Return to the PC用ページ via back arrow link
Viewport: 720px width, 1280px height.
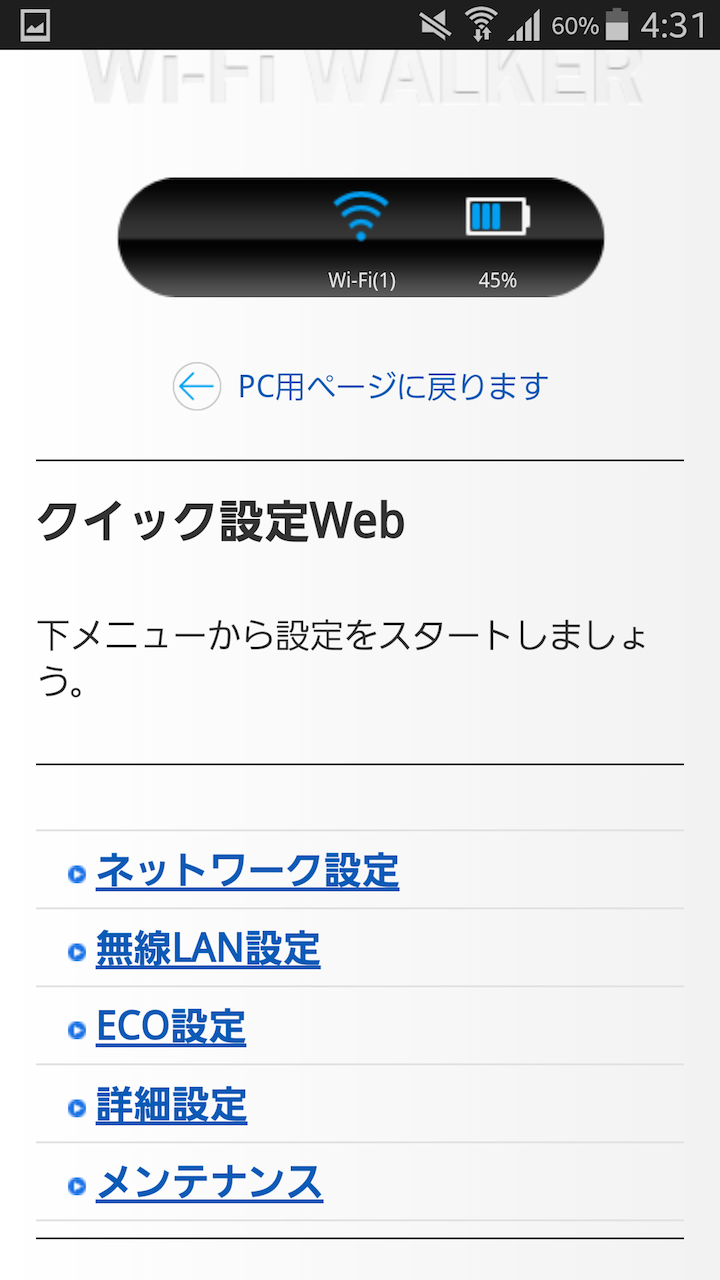click(x=361, y=386)
